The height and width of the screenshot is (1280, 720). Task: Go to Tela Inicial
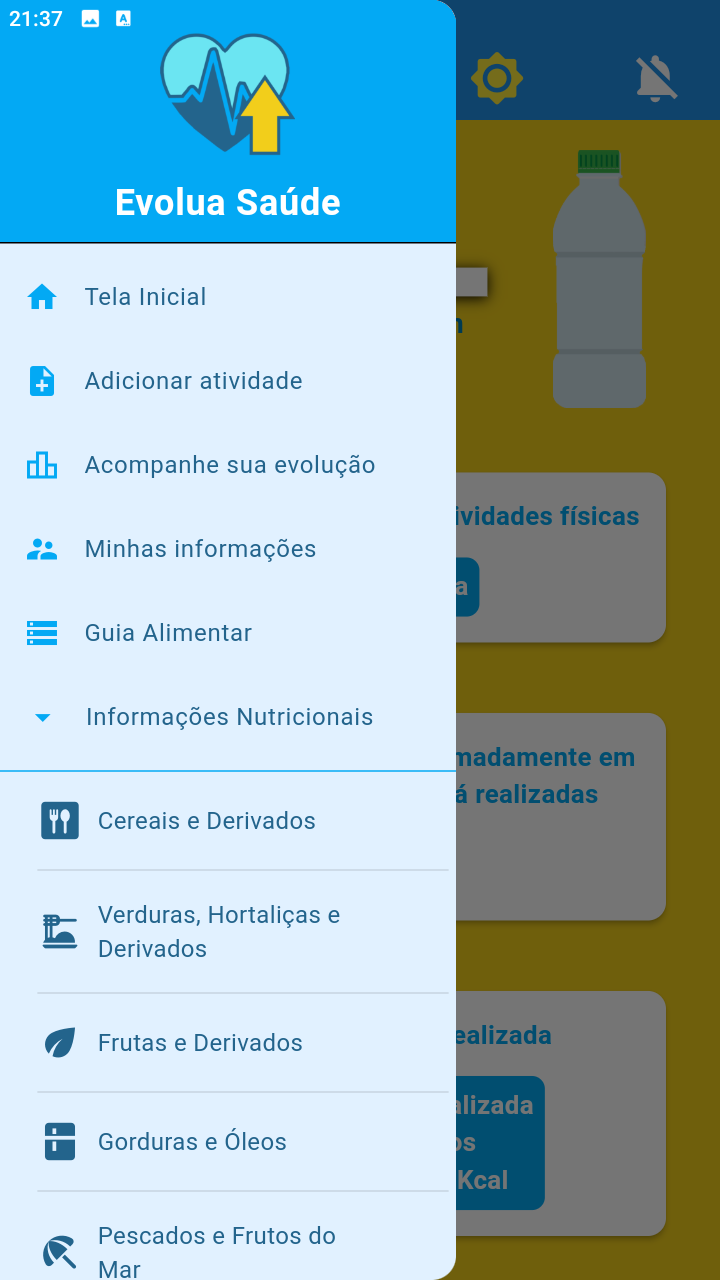[145, 296]
